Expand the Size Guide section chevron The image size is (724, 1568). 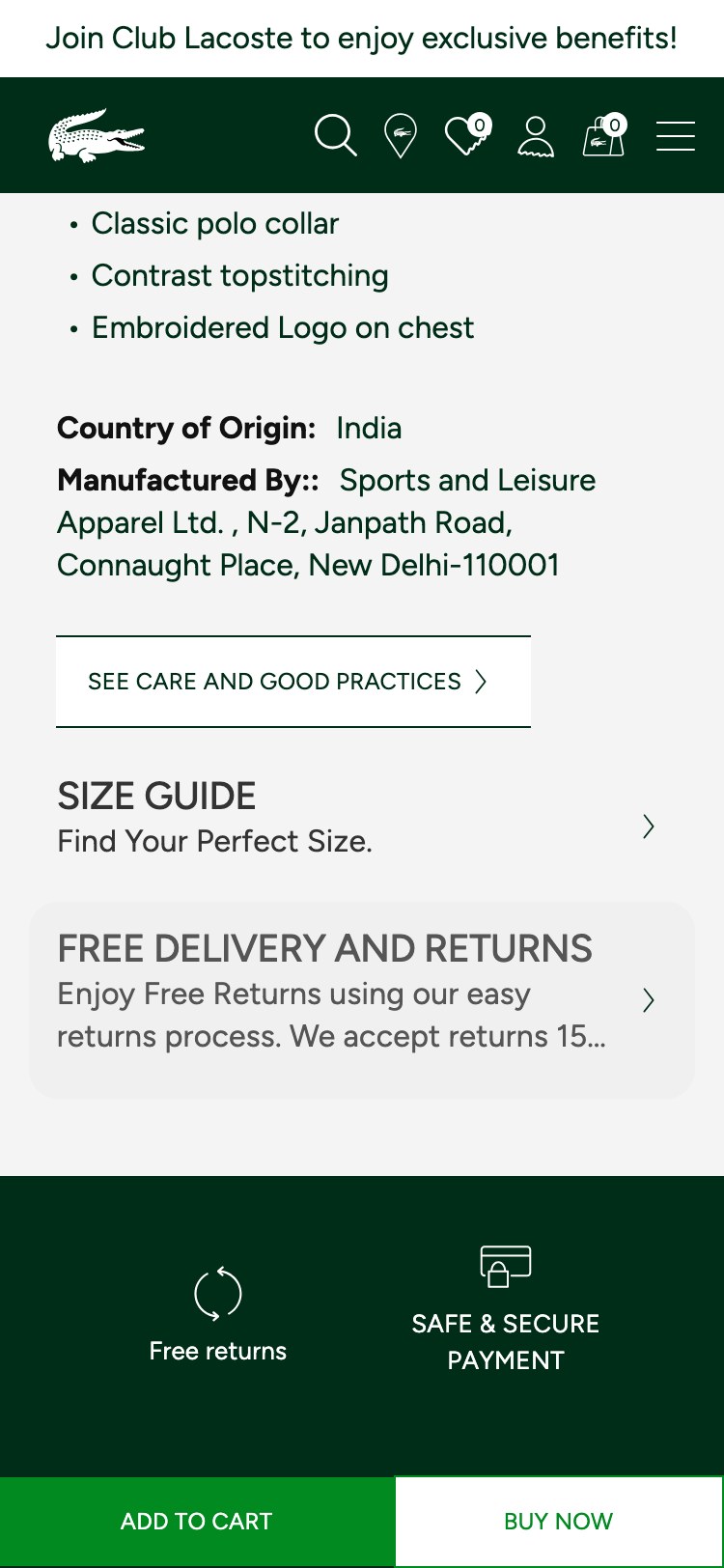pyautogui.click(x=648, y=826)
